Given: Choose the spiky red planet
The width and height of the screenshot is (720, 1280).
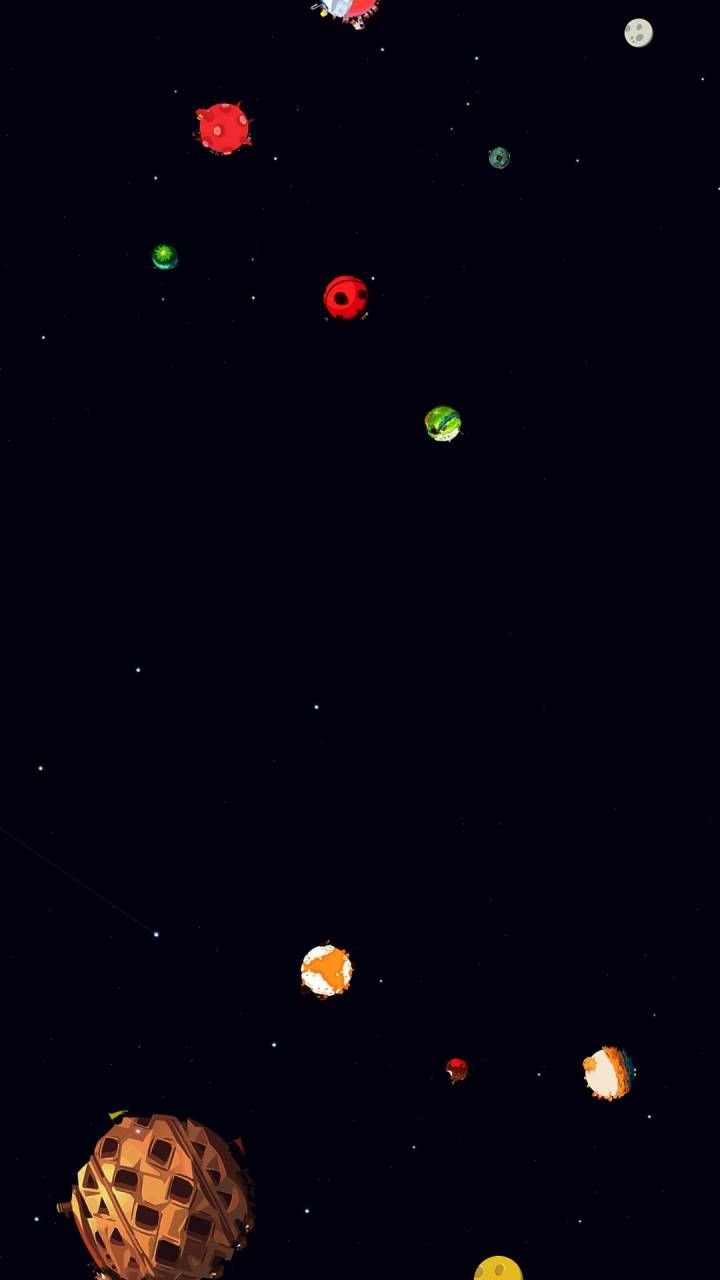Looking at the screenshot, I should point(223,128).
